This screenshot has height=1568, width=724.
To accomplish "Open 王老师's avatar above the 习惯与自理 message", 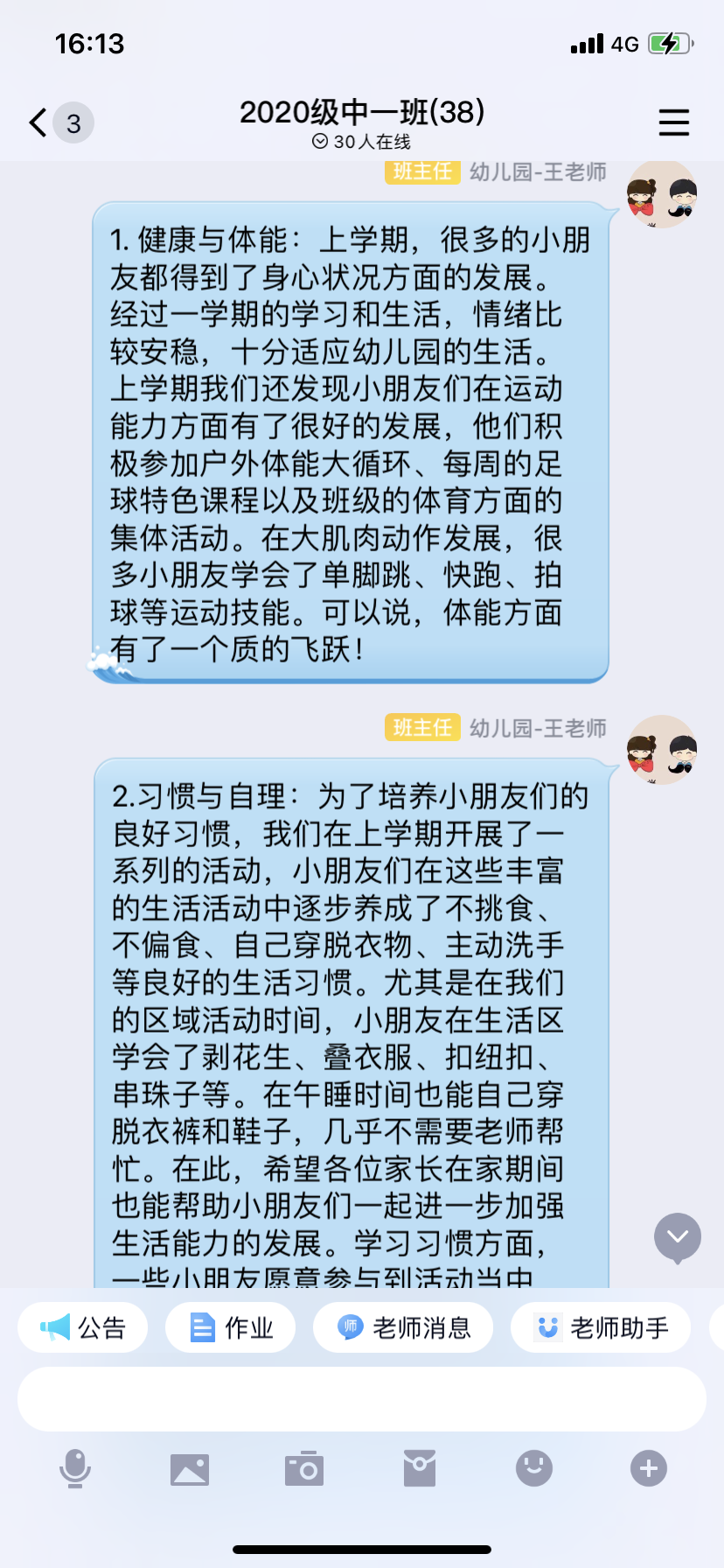I will pyautogui.click(x=662, y=750).
